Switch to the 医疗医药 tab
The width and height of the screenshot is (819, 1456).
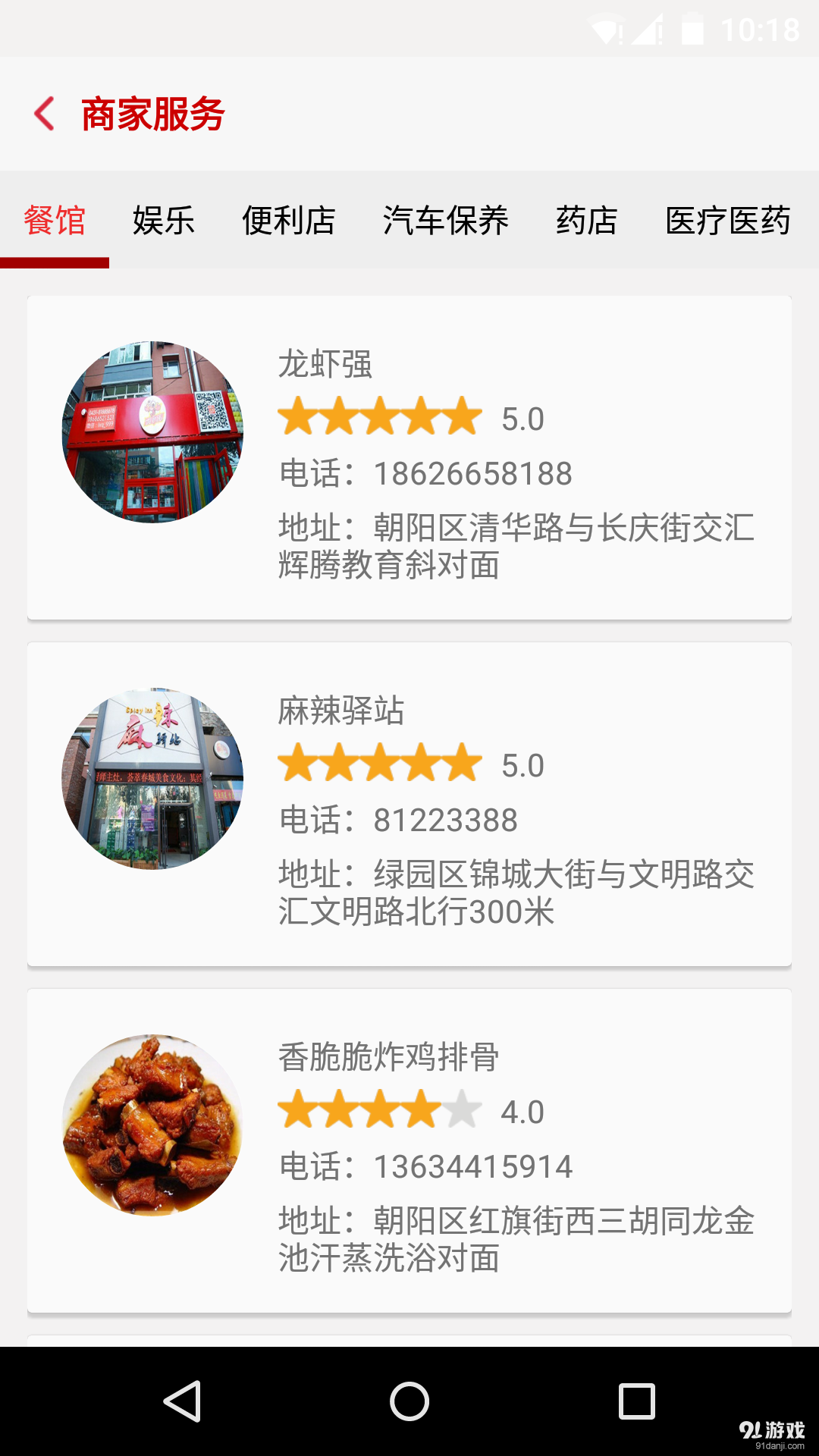point(728,221)
